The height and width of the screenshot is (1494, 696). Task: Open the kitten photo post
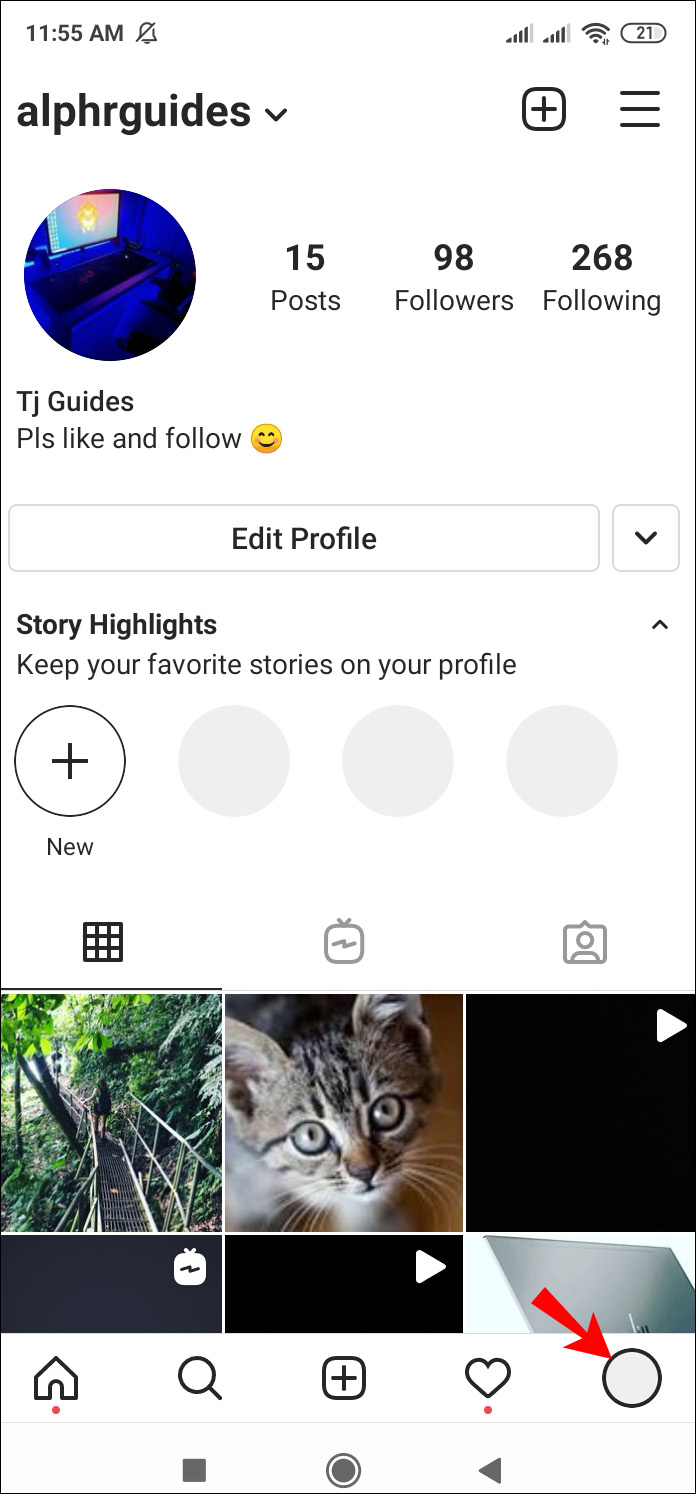click(x=344, y=1112)
